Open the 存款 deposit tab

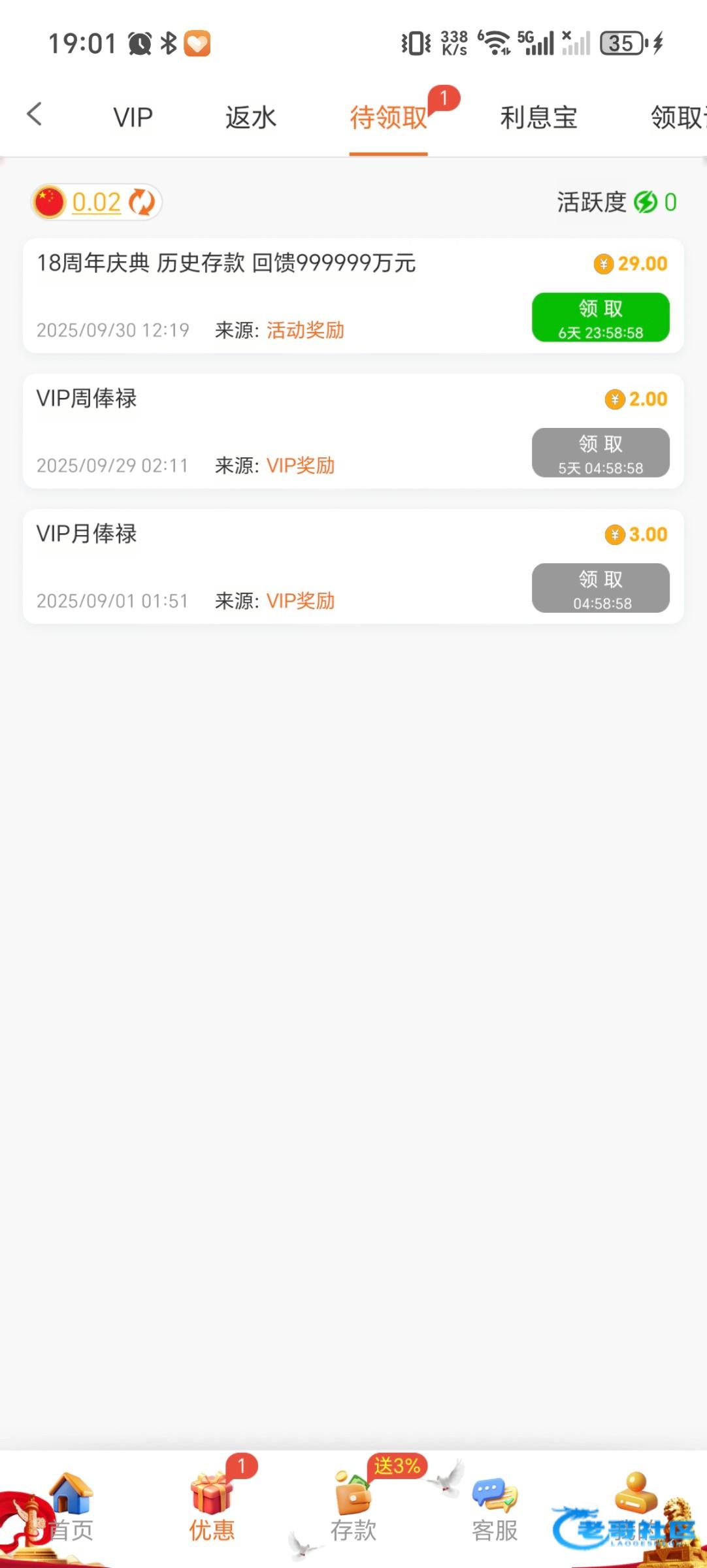pos(354,1508)
